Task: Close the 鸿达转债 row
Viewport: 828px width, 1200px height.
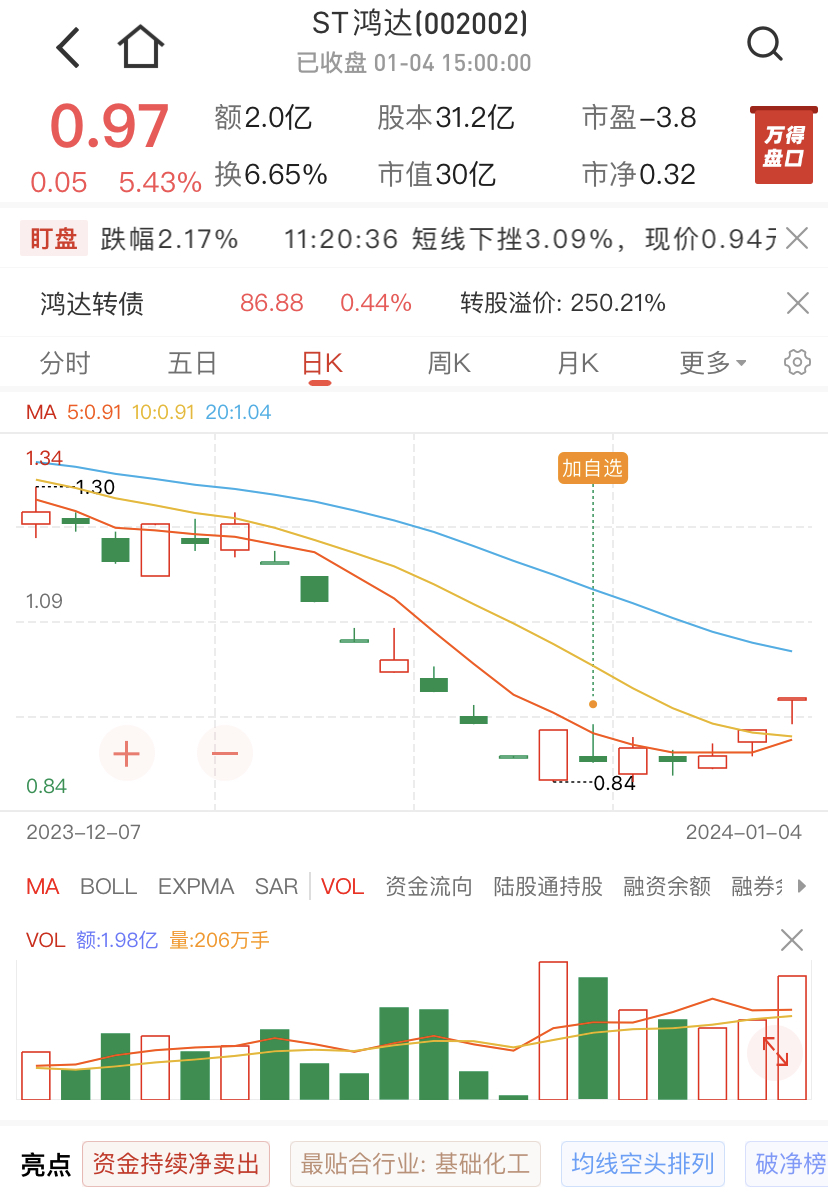Action: pos(797,303)
